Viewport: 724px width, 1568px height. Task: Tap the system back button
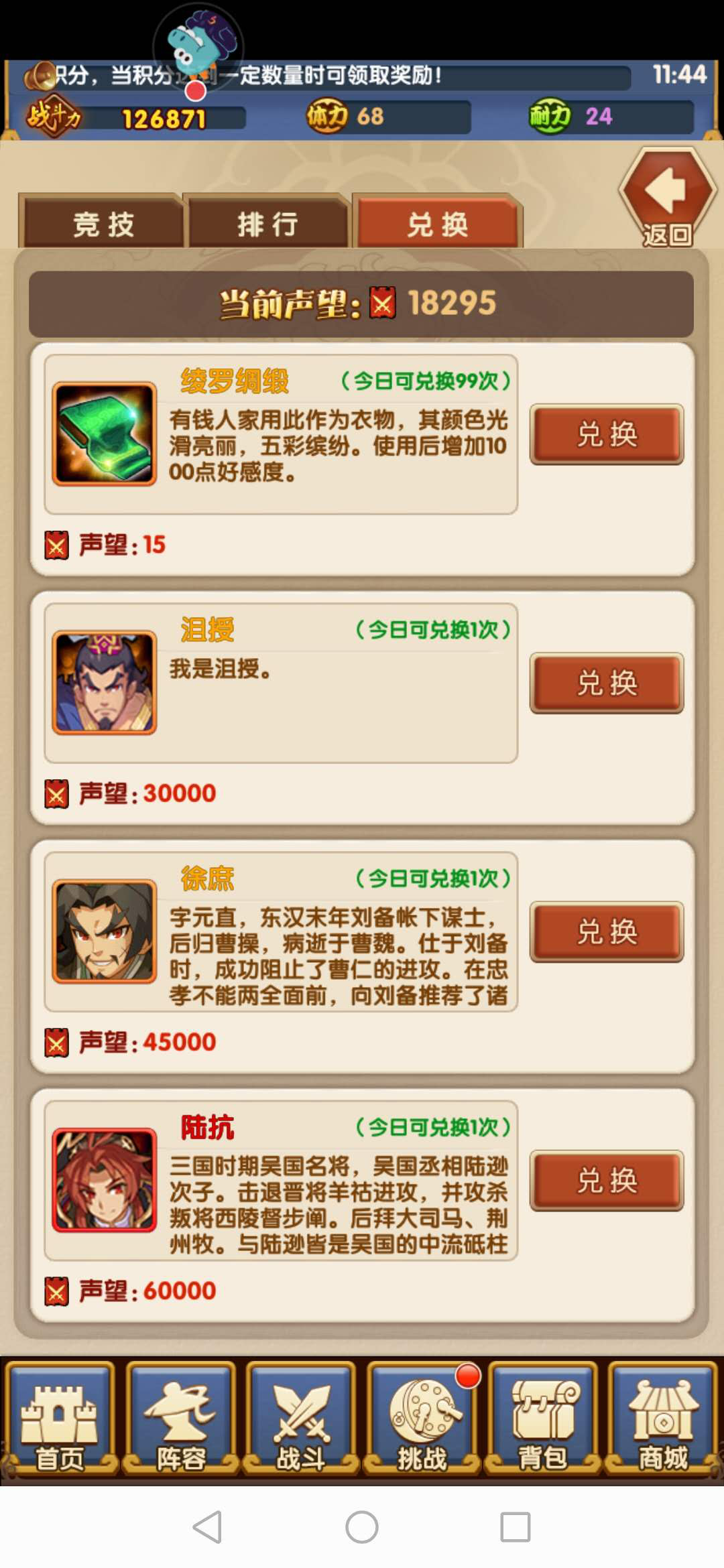coord(207,1527)
